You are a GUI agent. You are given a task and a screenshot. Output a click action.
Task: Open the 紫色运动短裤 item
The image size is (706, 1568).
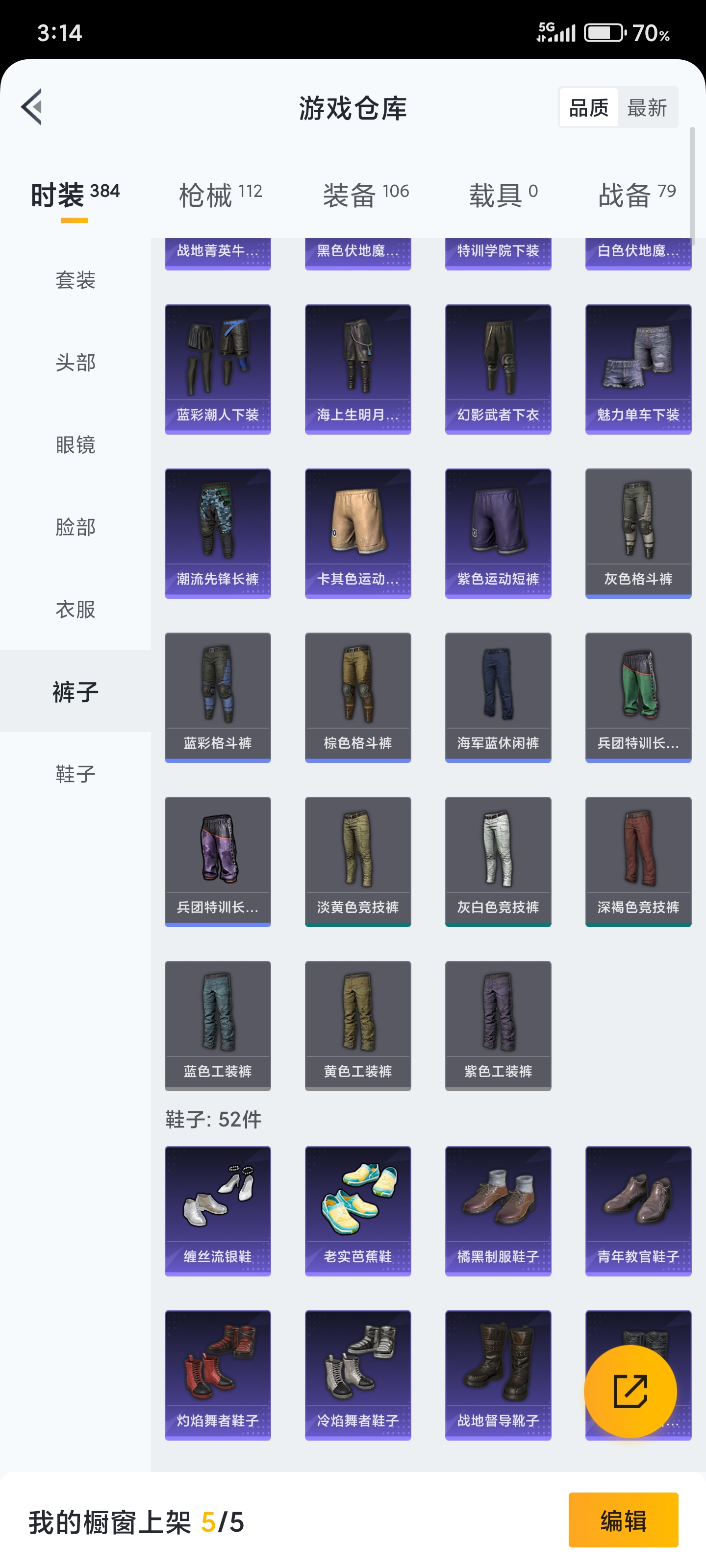pos(498,533)
